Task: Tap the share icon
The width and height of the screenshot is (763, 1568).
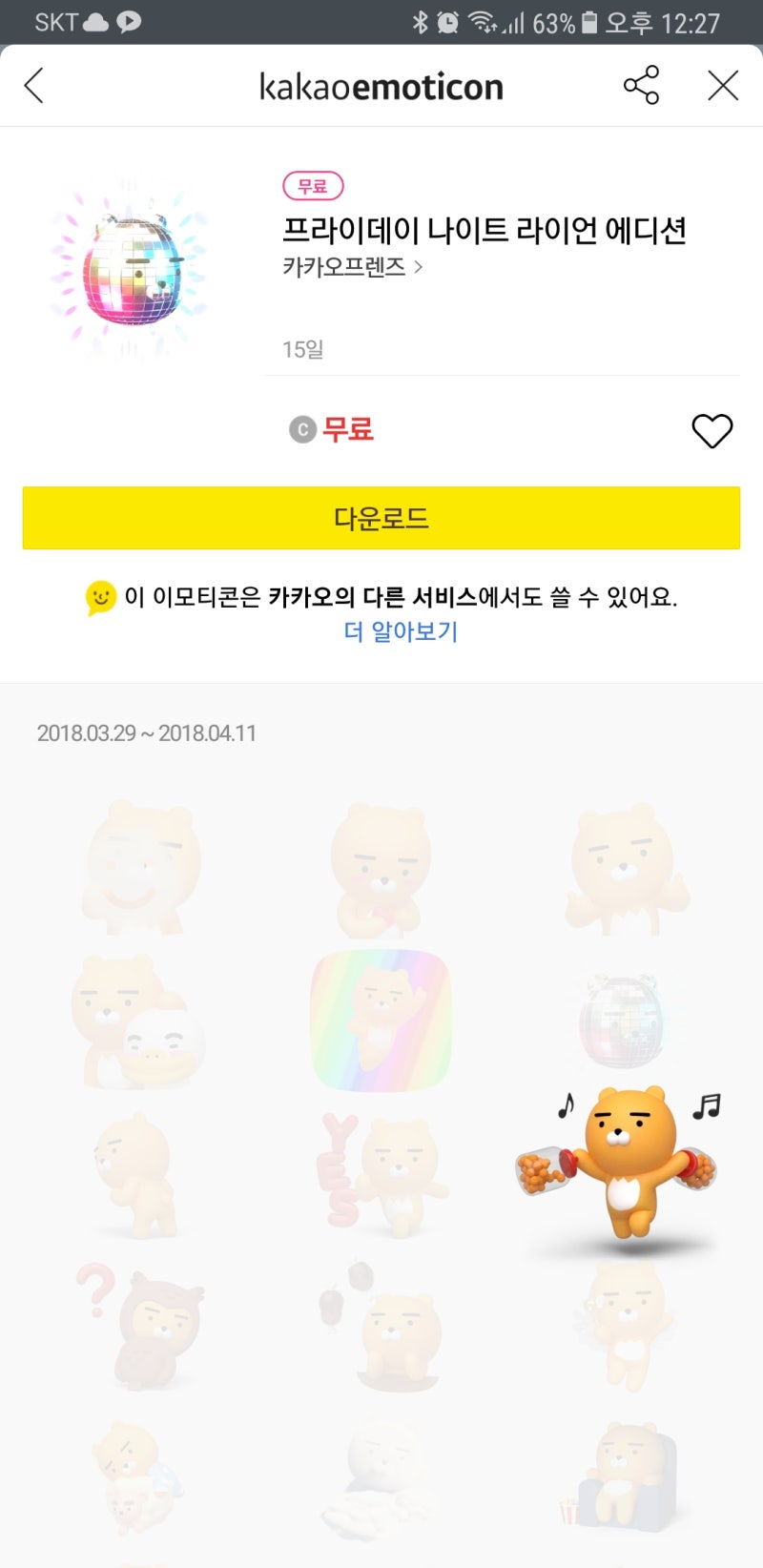Action: [x=641, y=85]
